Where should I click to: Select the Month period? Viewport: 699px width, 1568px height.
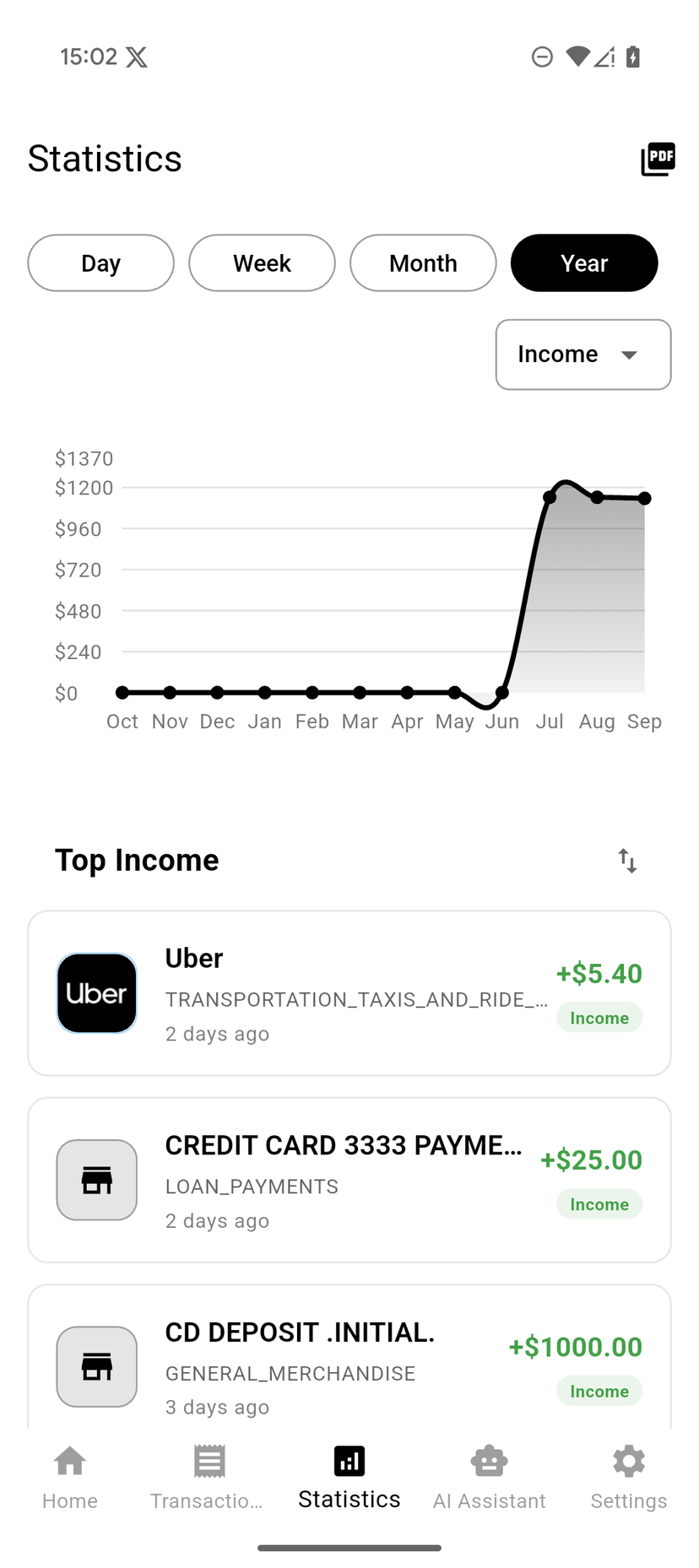[x=423, y=263]
